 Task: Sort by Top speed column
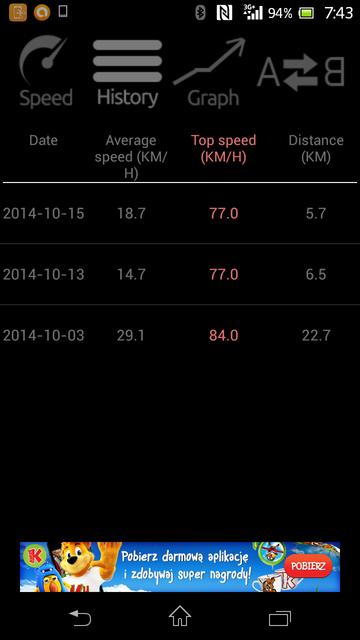click(224, 149)
